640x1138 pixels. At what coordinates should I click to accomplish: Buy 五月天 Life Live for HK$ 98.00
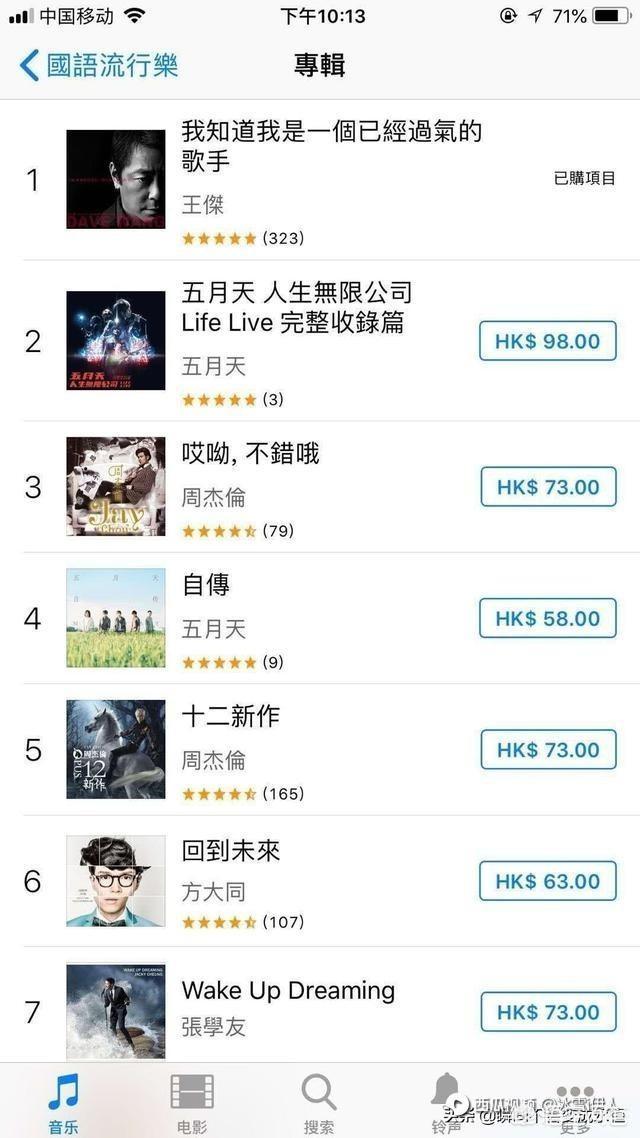(x=547, y=341)
